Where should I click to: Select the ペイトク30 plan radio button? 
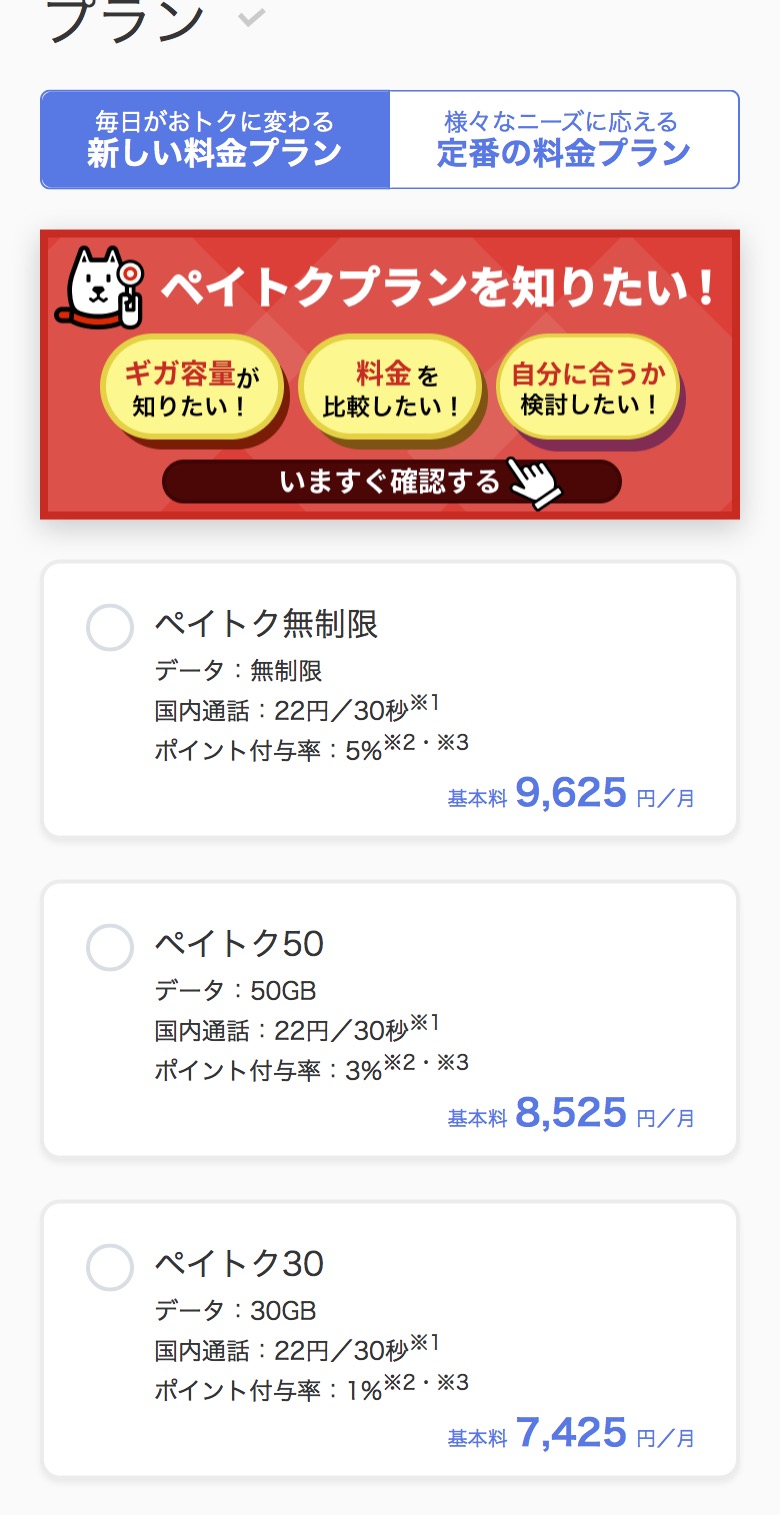110,1267
